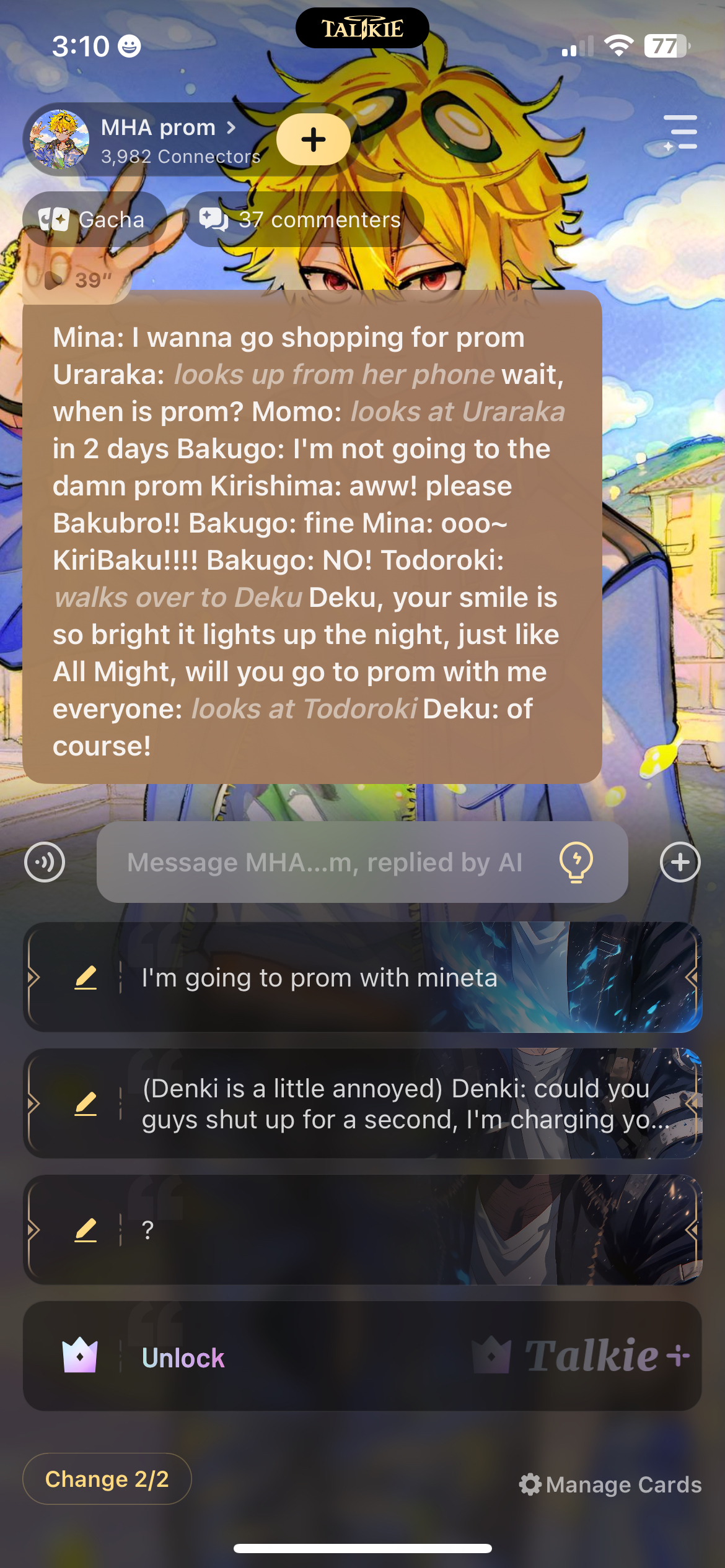Choose the Denki is a little annoyed reply
This screenshot has width=725, height=1568.
[x=397, y=1104]
